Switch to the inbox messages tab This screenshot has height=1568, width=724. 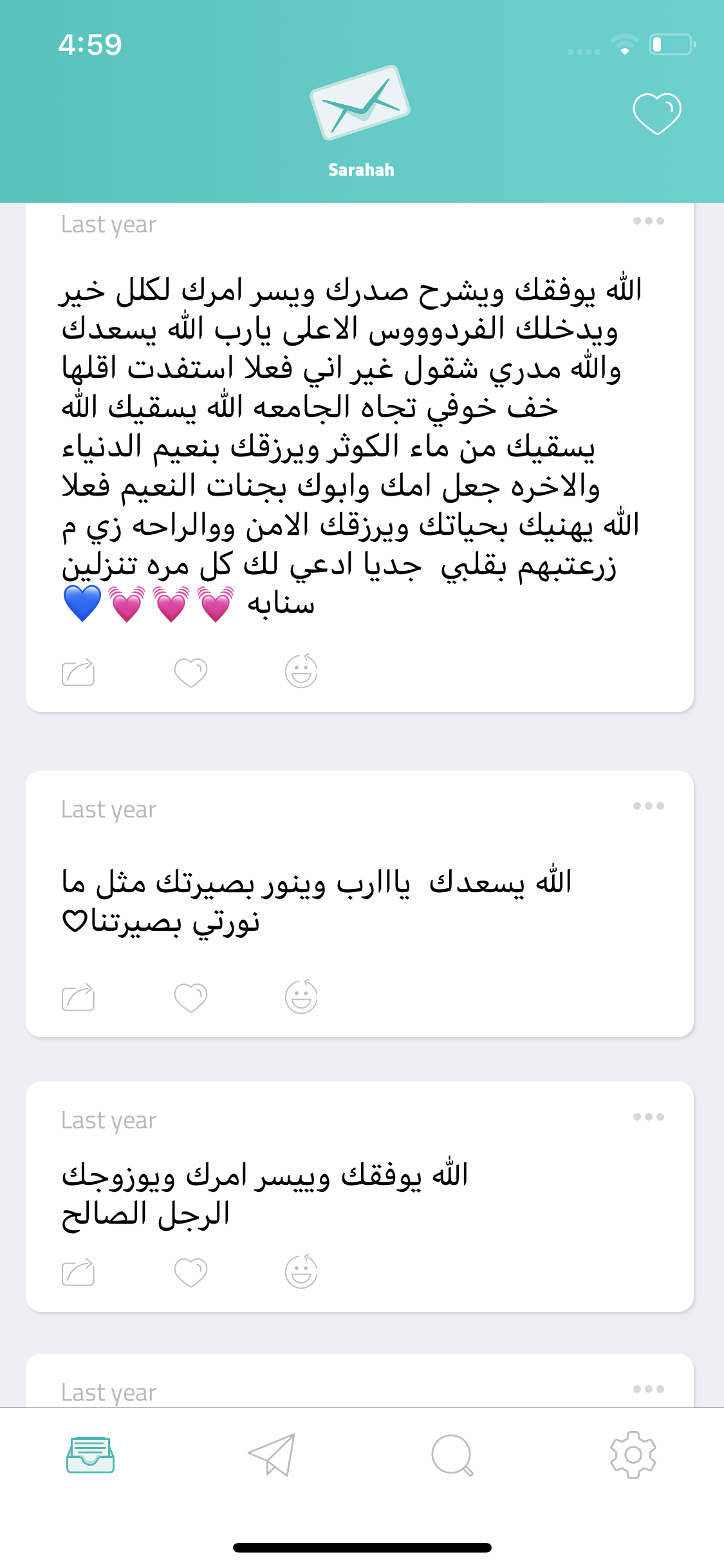point(90,1455)
